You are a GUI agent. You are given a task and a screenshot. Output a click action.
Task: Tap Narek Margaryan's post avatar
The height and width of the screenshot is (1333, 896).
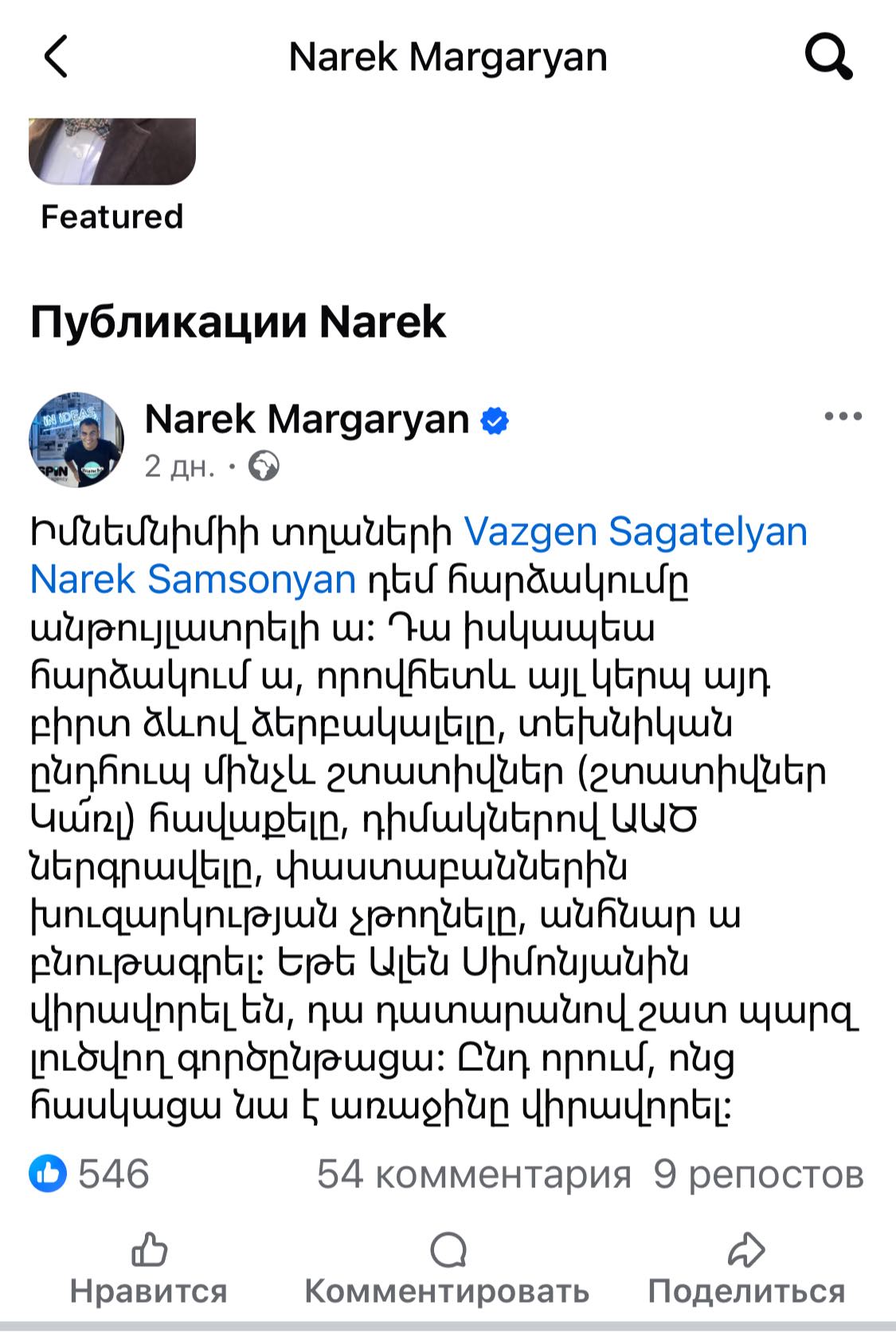(x=76, y=439)
